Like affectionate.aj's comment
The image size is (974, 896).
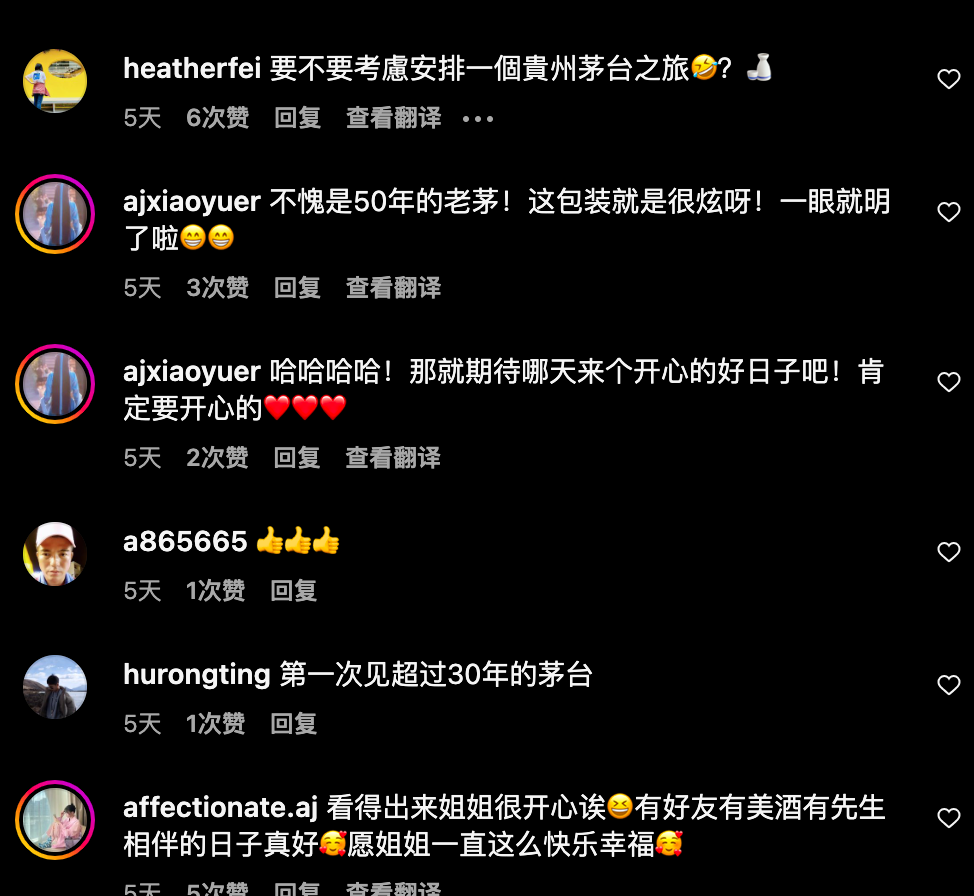coord(948,818)
